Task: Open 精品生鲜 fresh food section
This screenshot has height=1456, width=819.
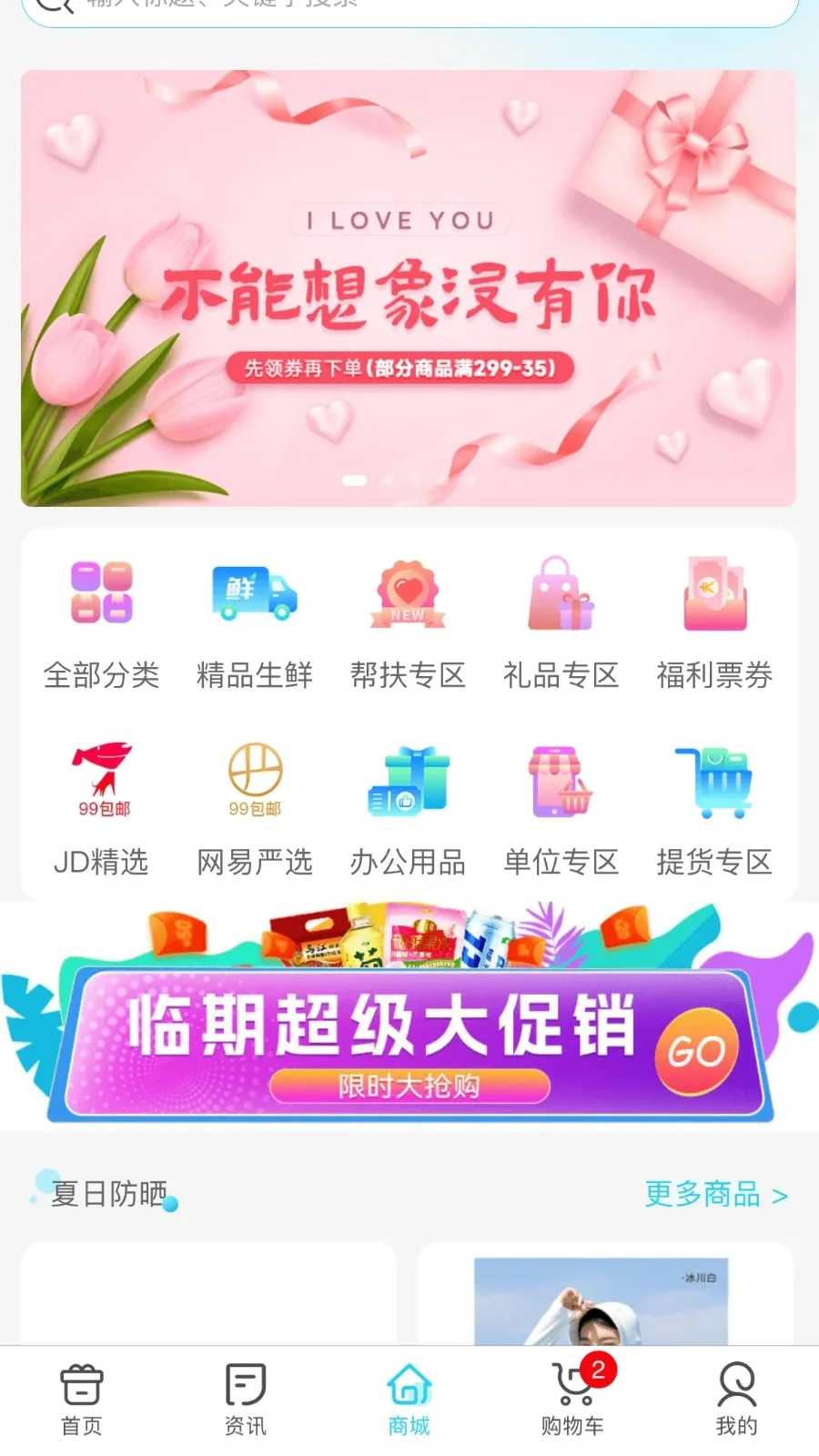Action: 255,623
